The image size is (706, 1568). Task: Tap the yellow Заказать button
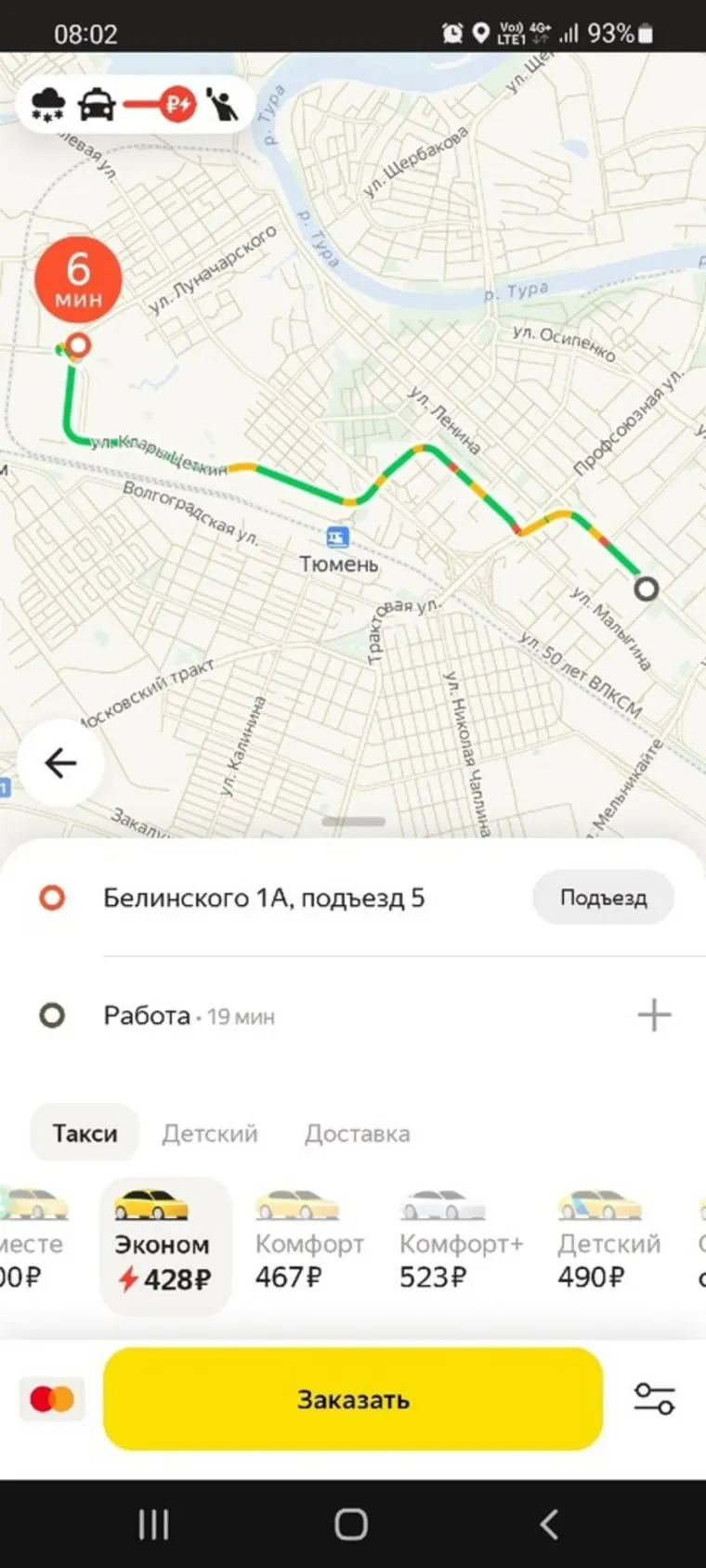click(x=353, y=1399)
